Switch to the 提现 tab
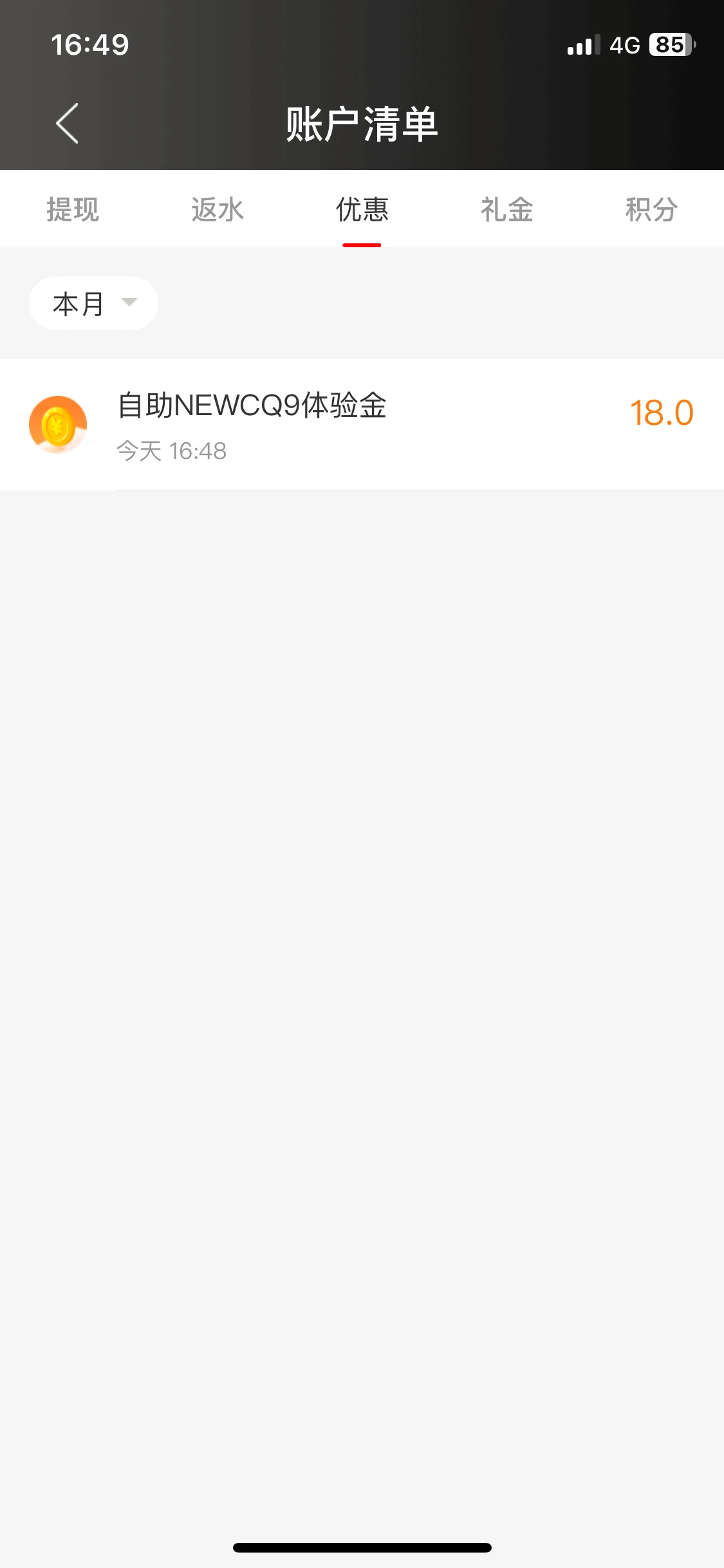This screenshot has width=724, height=1568. click(x=72, y=209)
